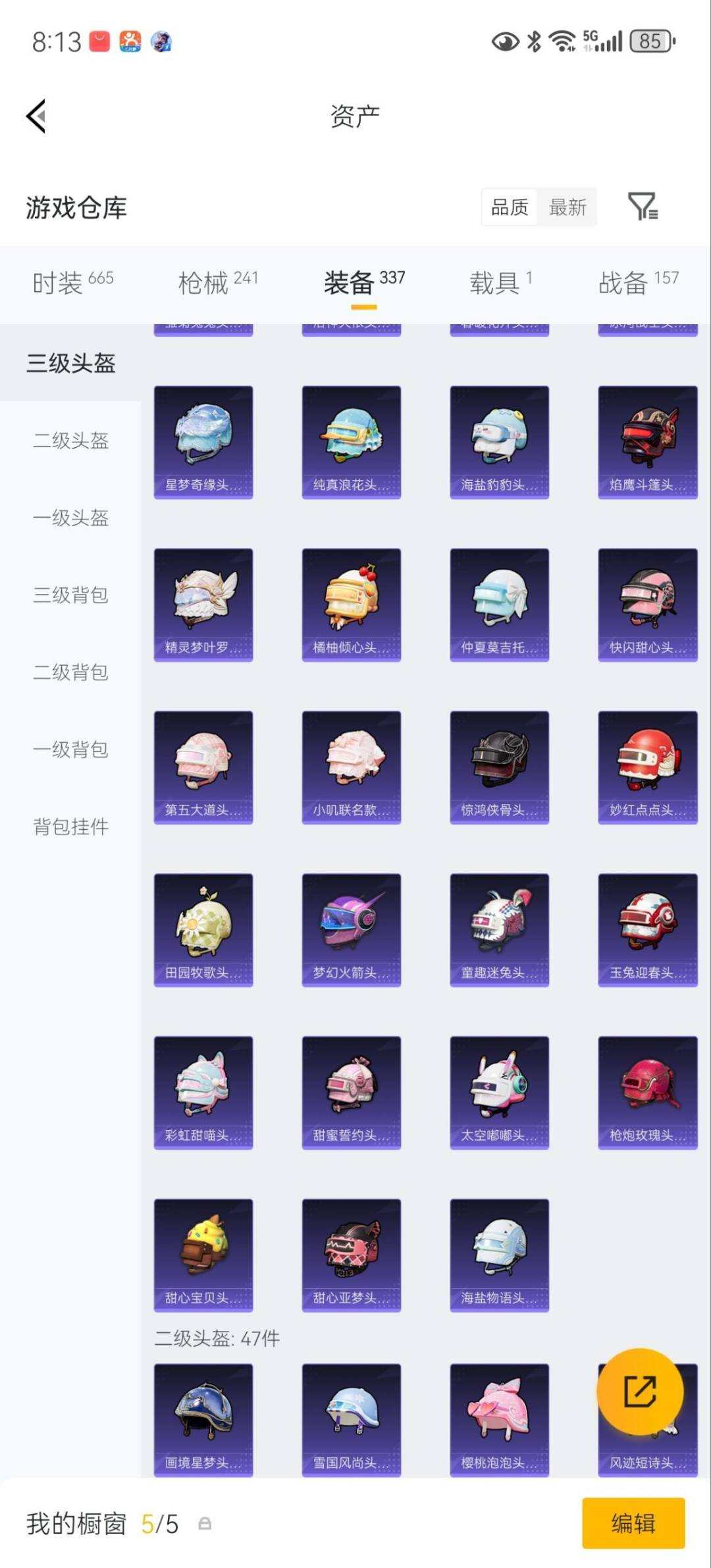Open the 一级背包 section
Image resolution: width=711 pixels, height=1568 pixels.
70,748
